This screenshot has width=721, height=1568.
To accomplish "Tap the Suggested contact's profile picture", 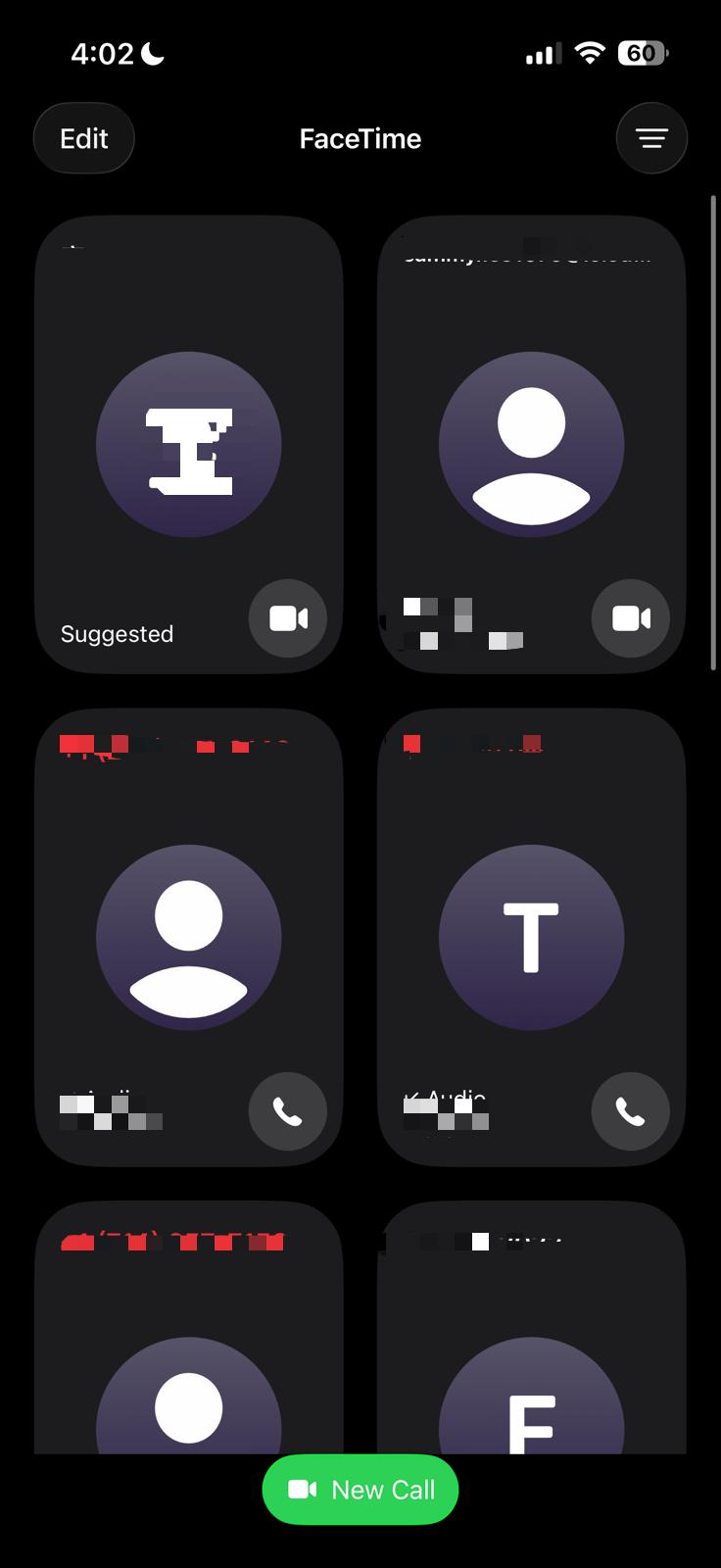I will [189, 444].
